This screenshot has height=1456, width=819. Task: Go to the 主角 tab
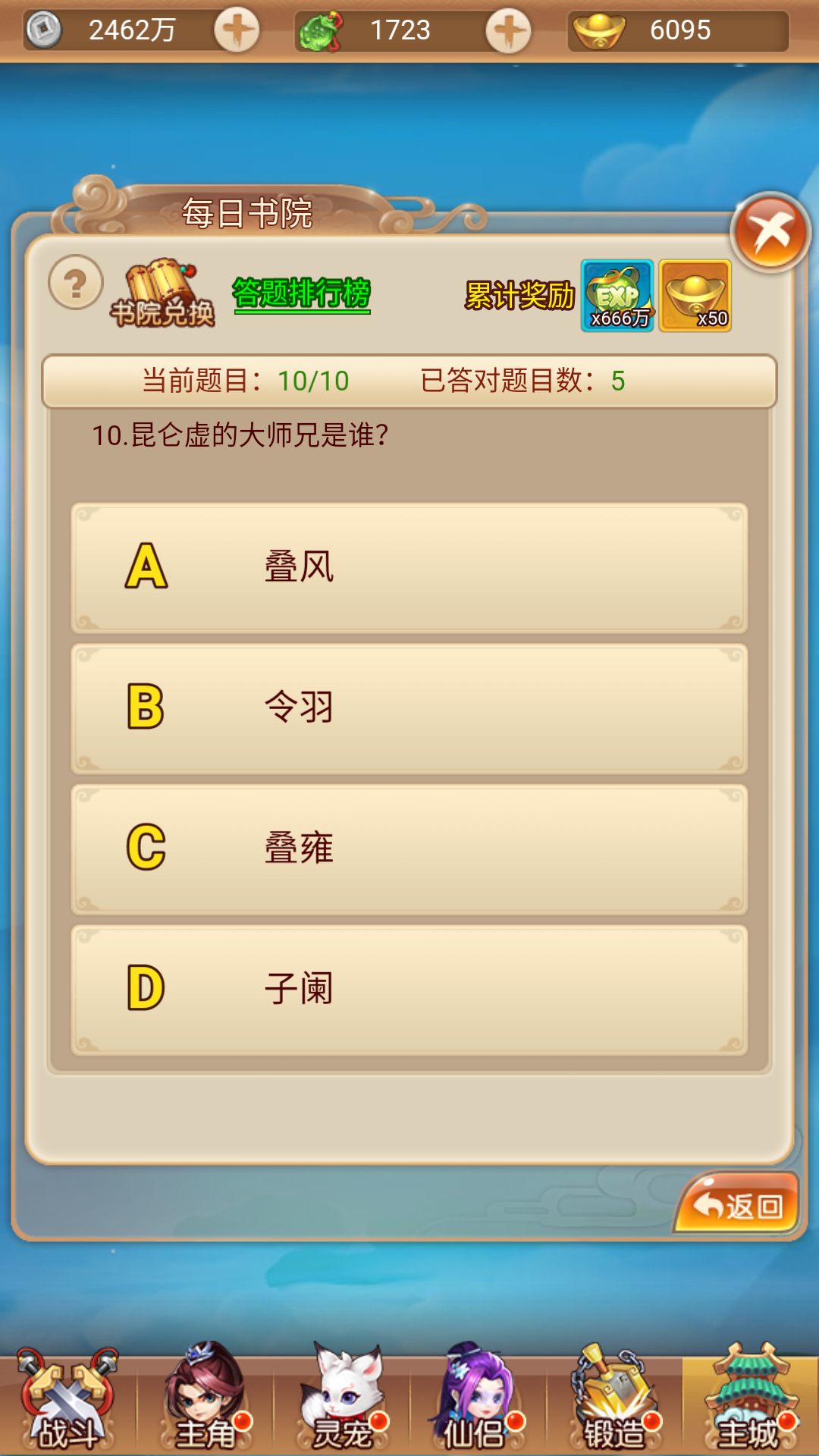[x=205, y=1401]
